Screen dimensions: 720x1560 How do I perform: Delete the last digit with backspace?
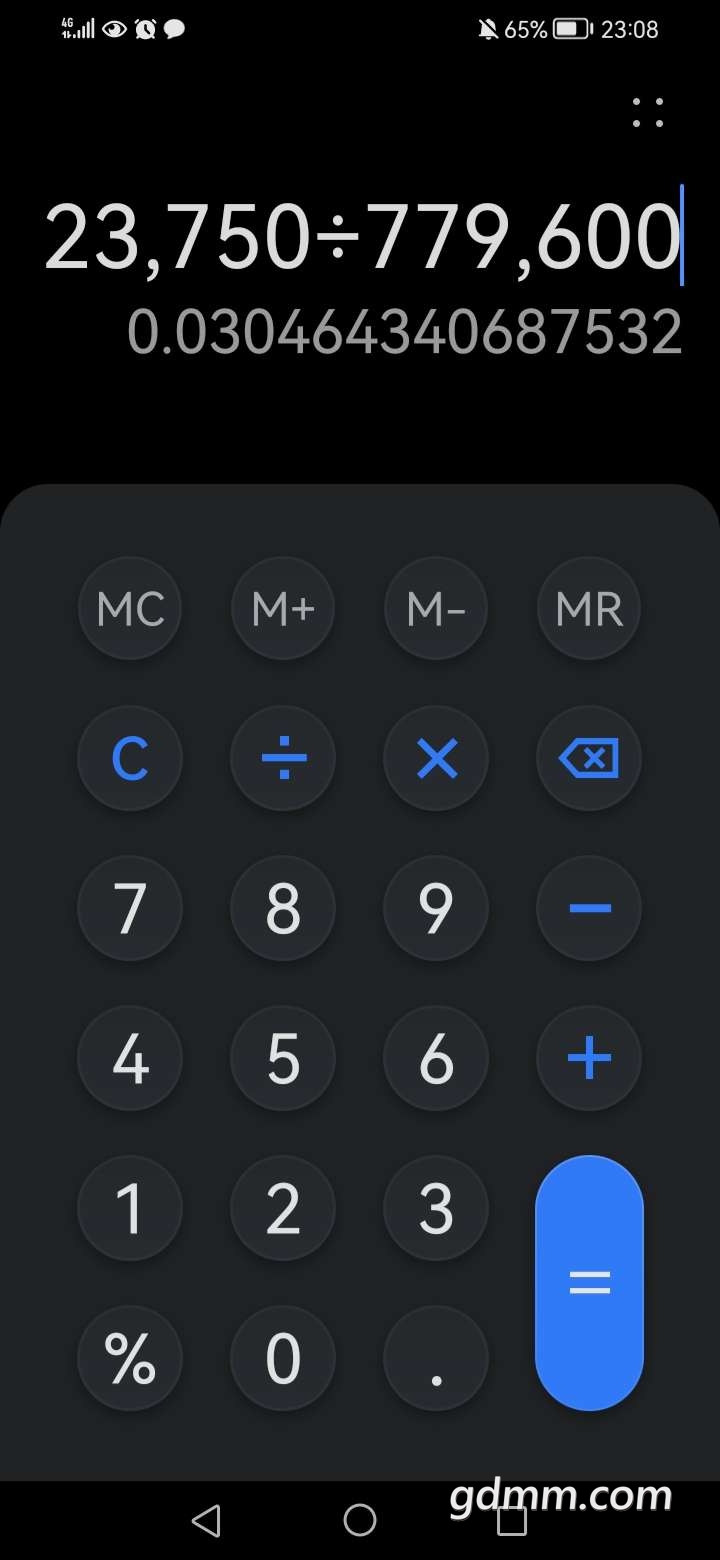click(x=589, y=759)
